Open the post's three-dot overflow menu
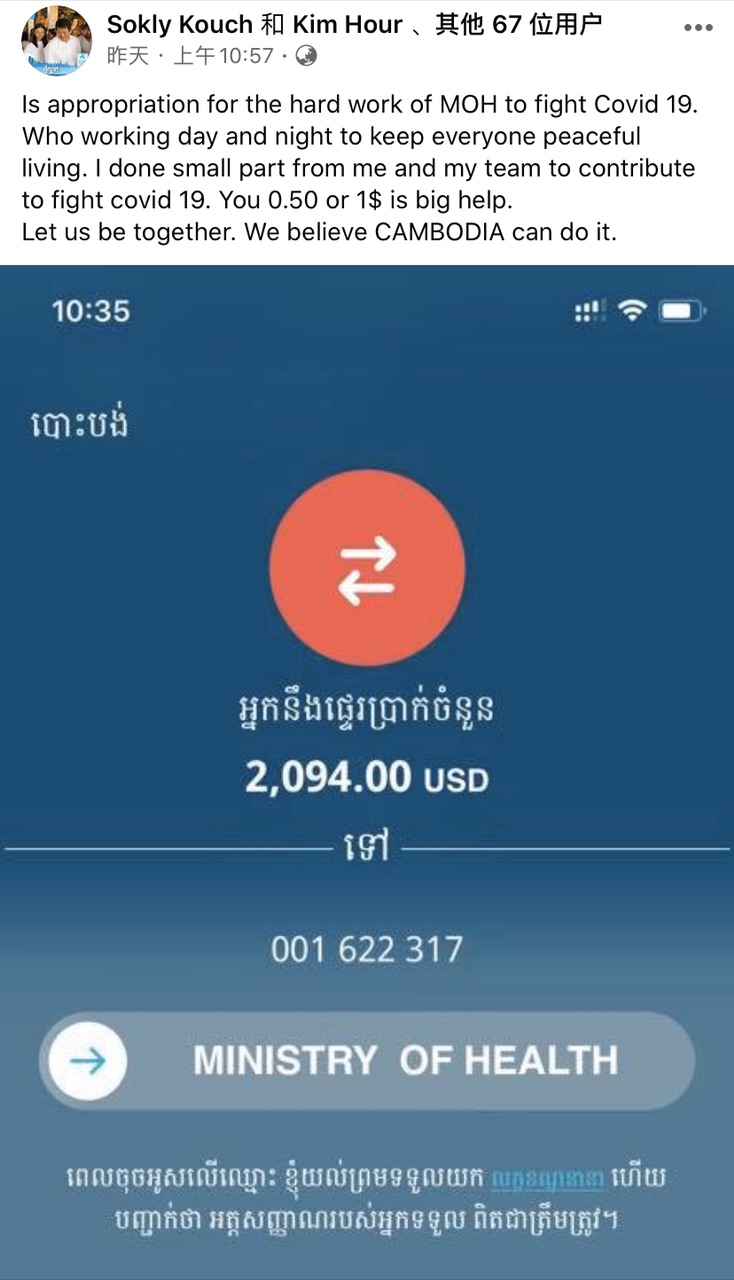 (698, 27)
